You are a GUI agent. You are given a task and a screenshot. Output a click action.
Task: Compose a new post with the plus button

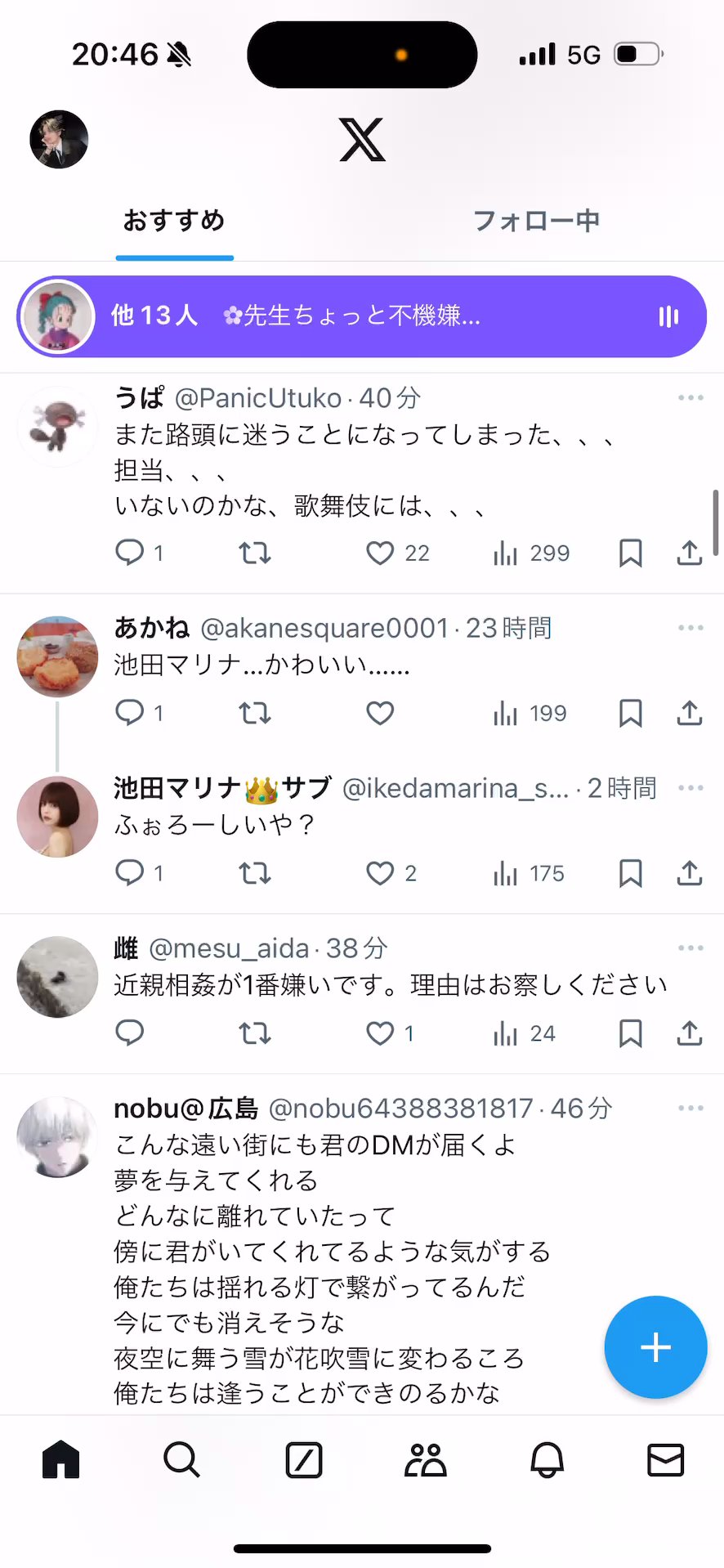click(655, 1347)
